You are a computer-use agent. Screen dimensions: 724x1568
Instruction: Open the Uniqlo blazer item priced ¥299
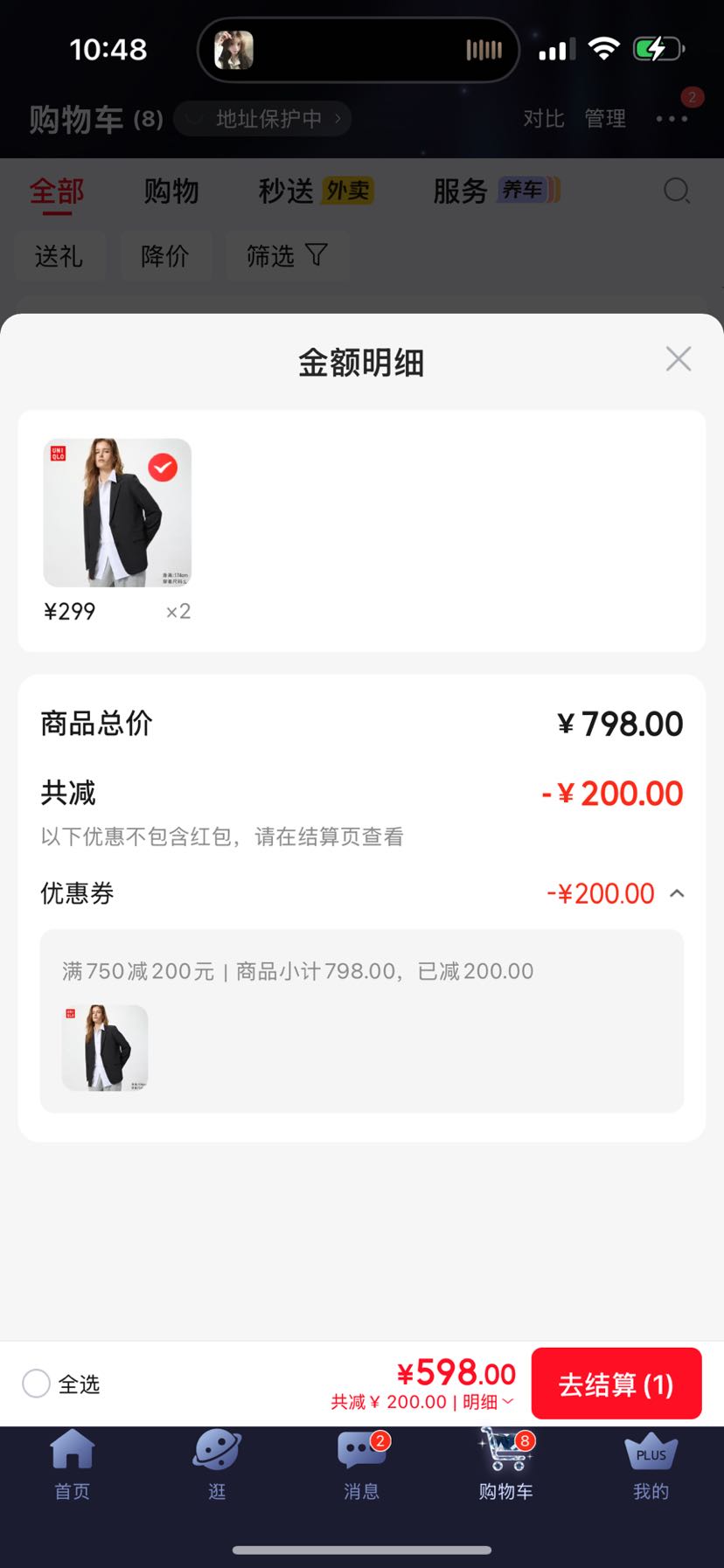click(x=117, y=512)
